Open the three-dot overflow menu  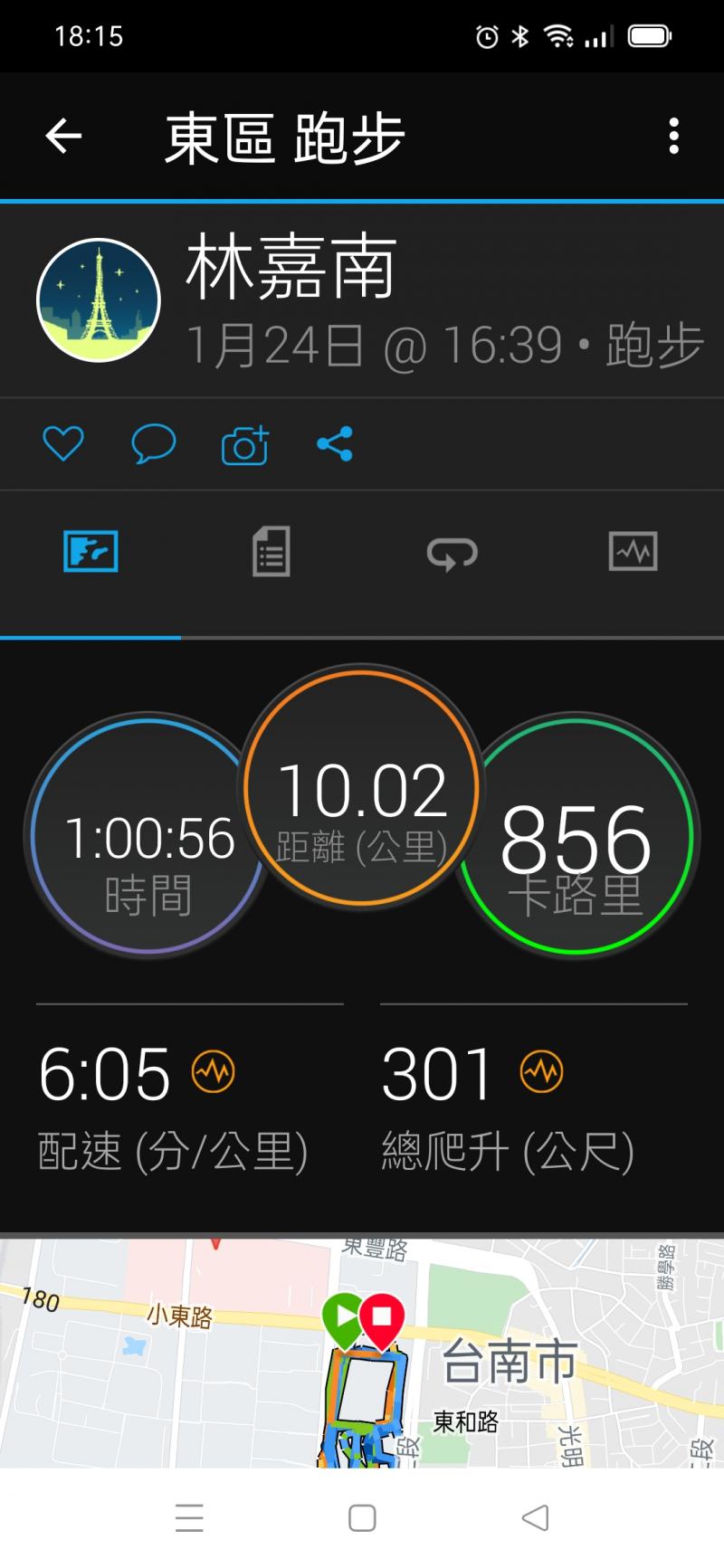[673, 137]
